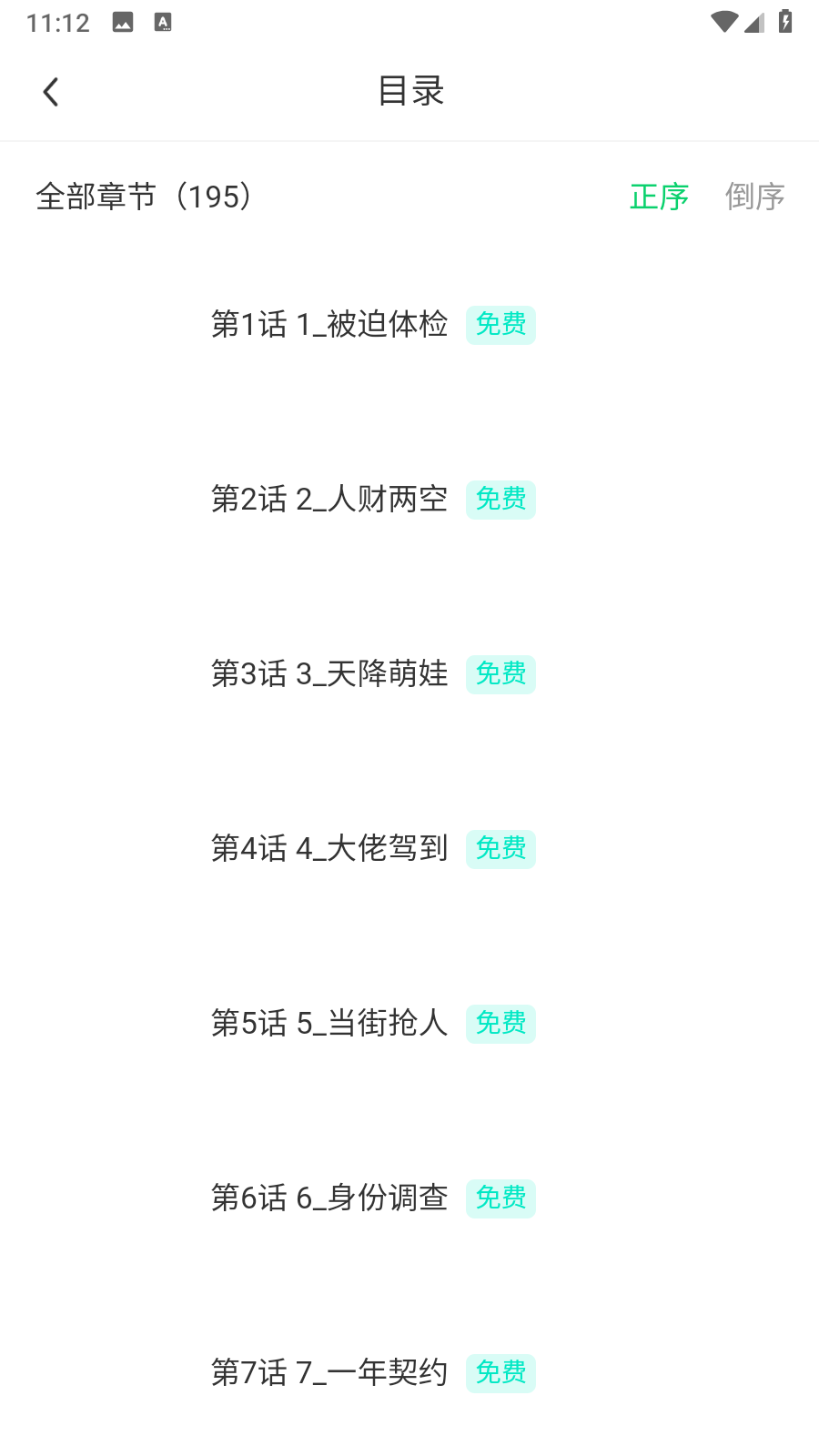The height and width of the screenshot is (1456, 819).
Task: Switch to 倒序 descending order
Action: (754, 197)
